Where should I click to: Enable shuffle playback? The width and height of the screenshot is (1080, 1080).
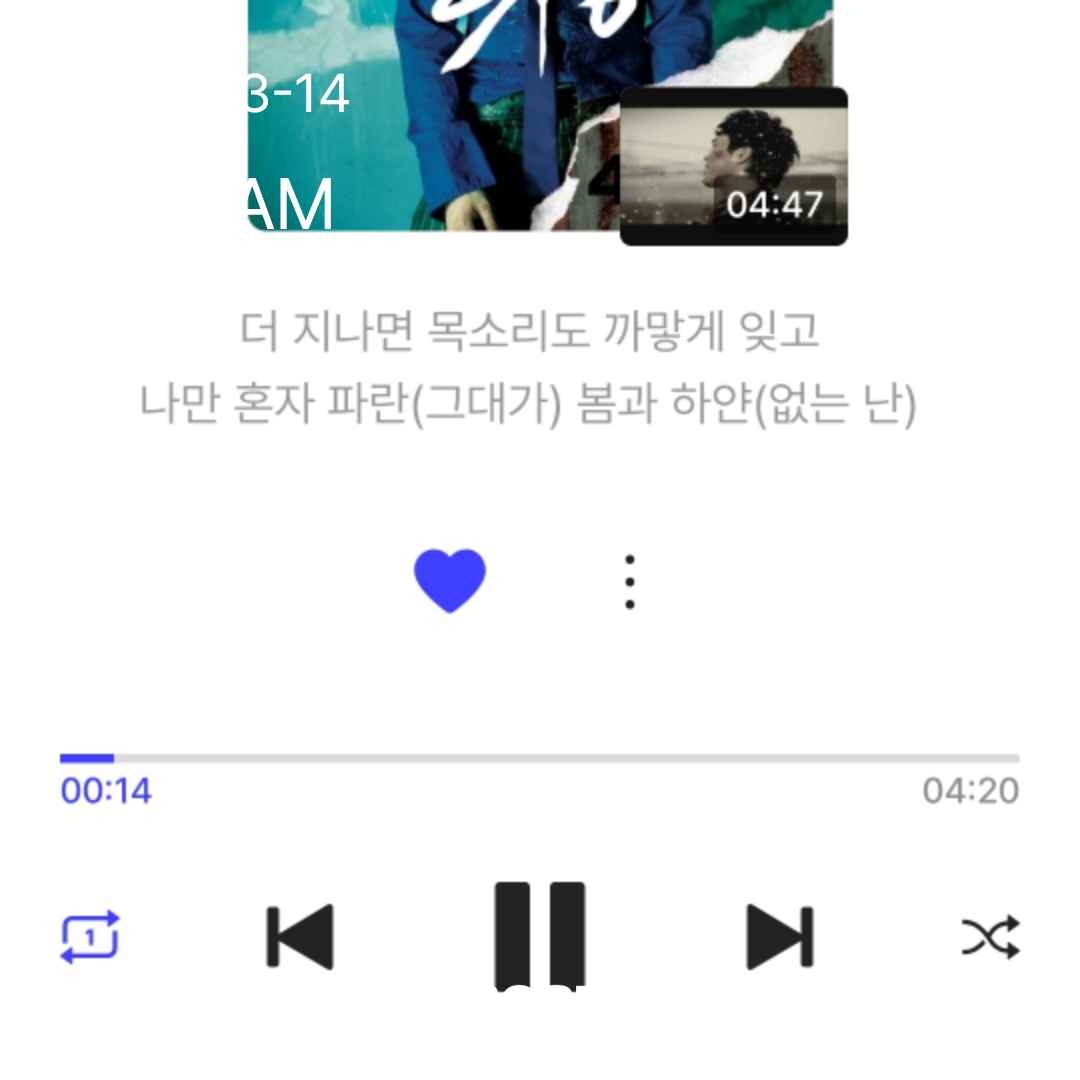point(990,937)
